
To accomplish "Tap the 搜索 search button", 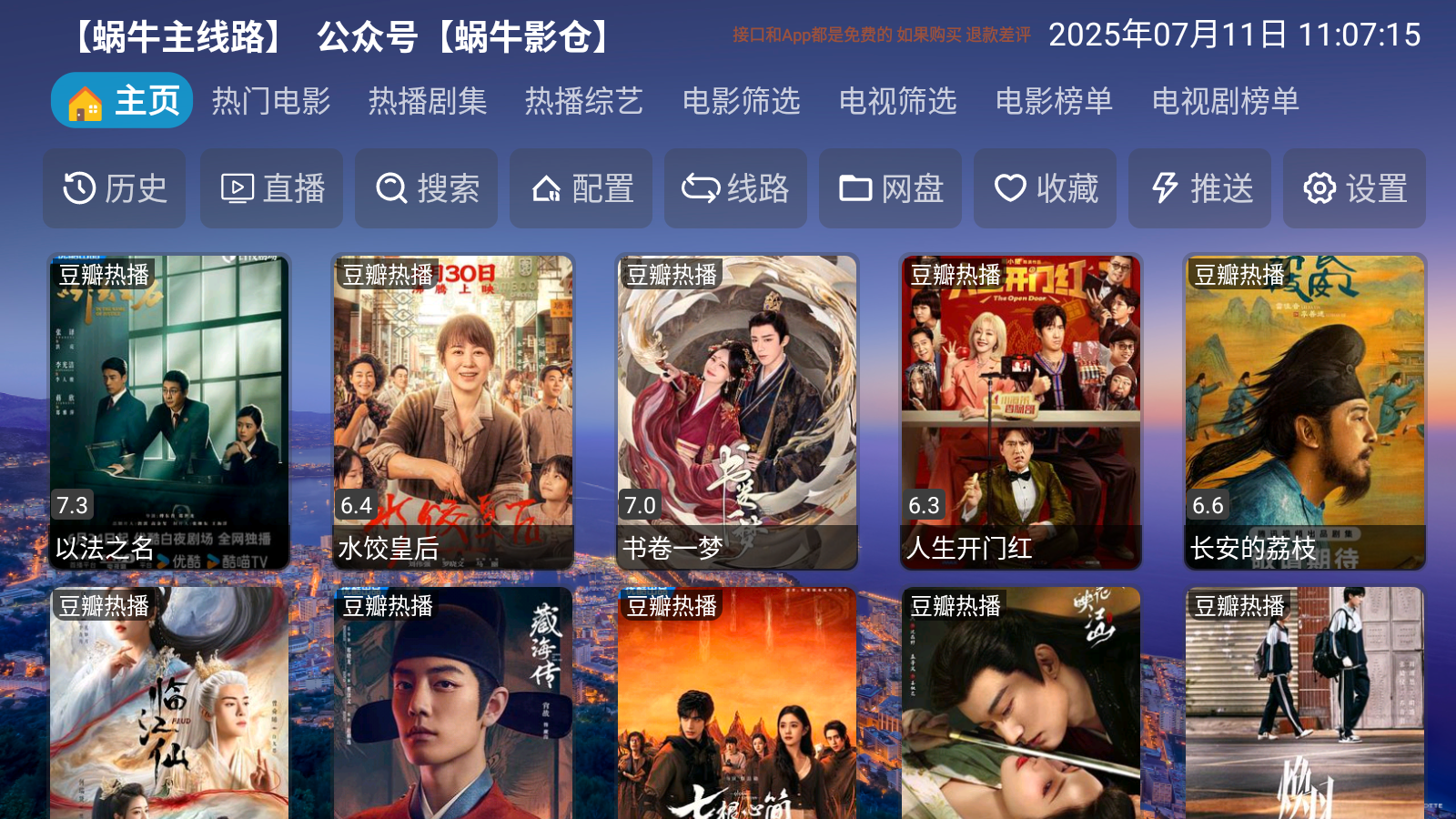I will coord(427,188).
